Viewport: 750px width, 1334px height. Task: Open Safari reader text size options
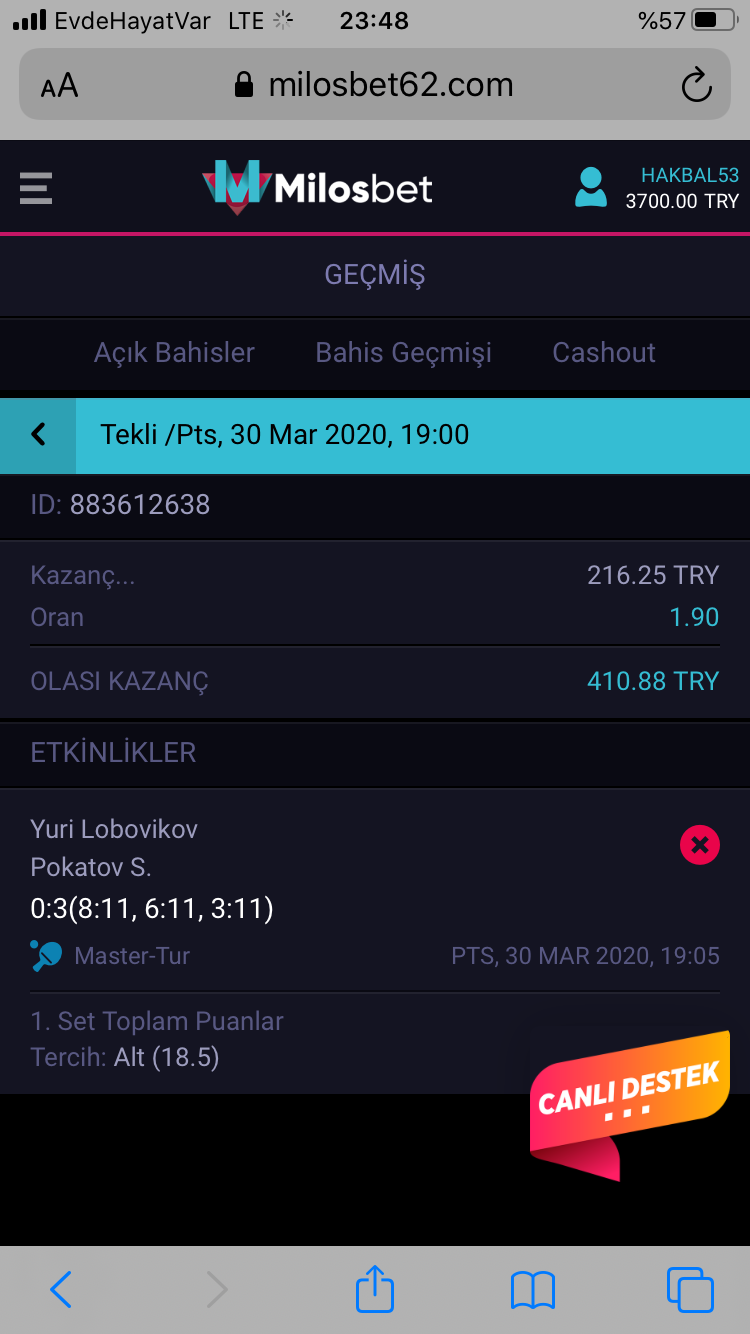coord(59,86)
